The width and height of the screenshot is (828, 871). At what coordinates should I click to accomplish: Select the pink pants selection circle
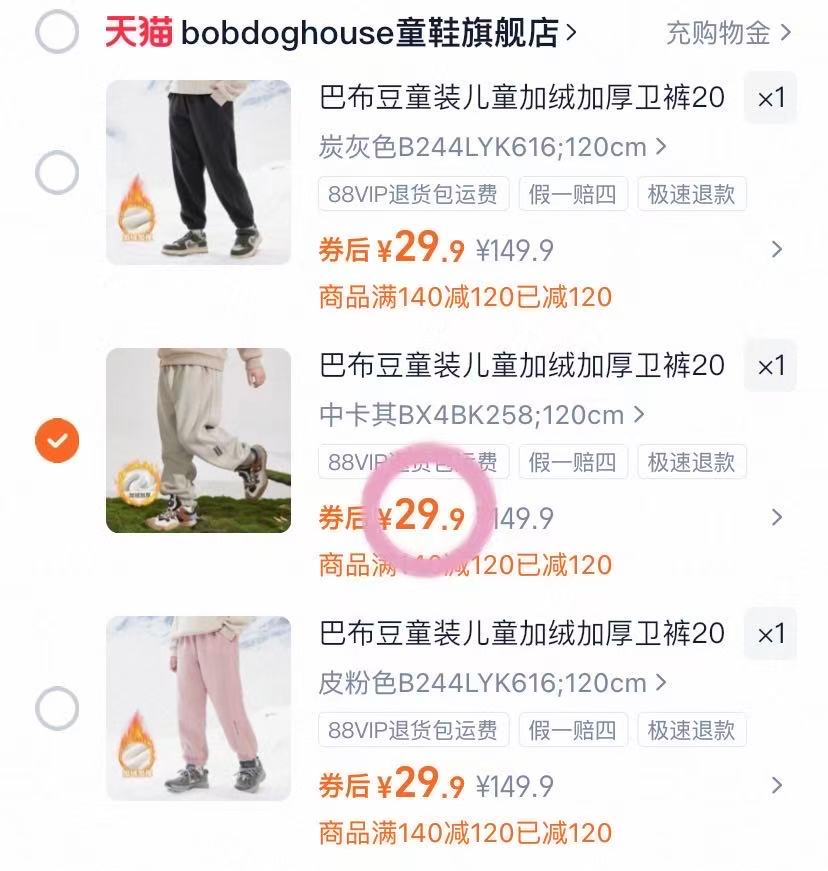[57, 708]
